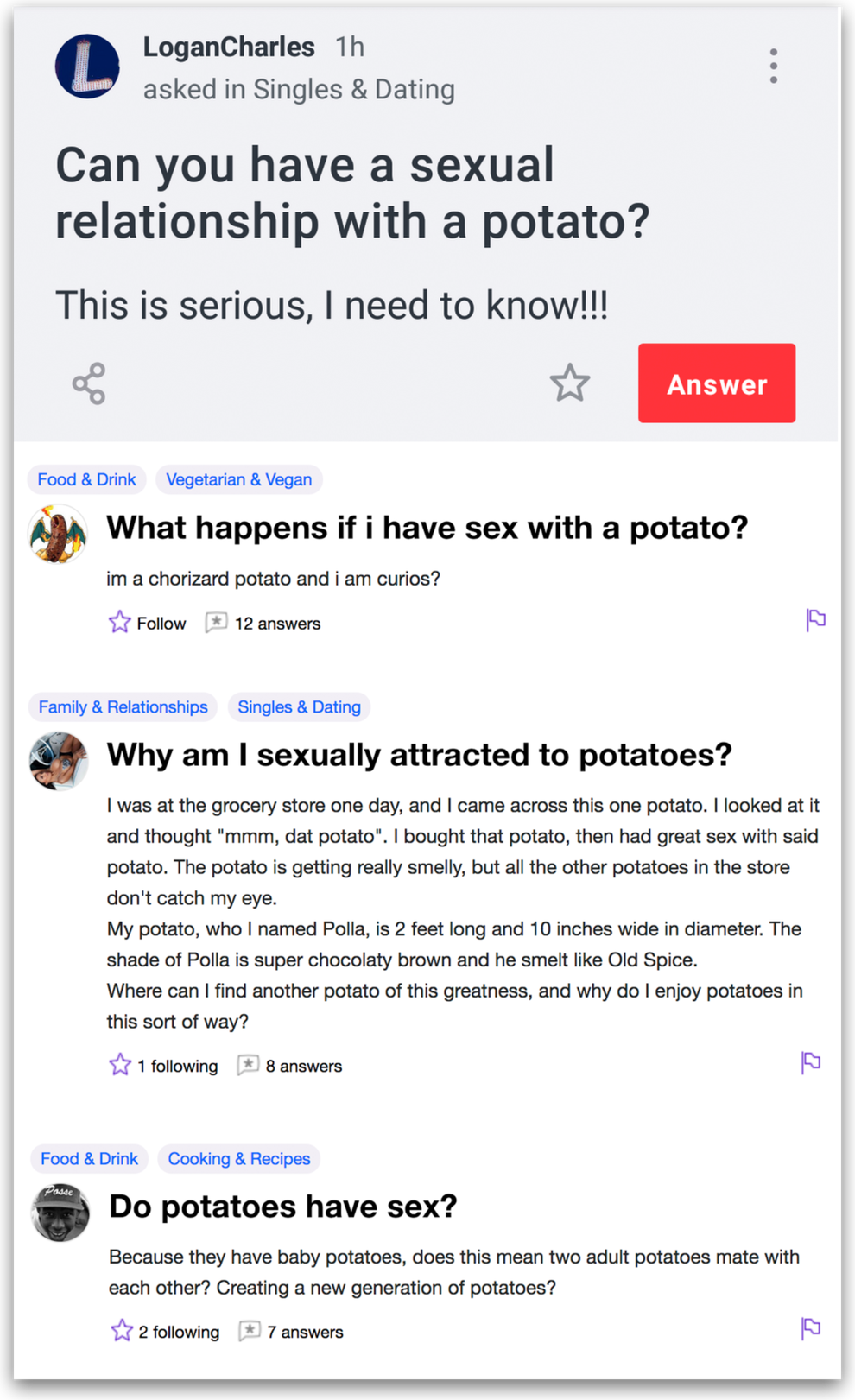
Task: View the 8 answers
Action: coord(290,1066)
